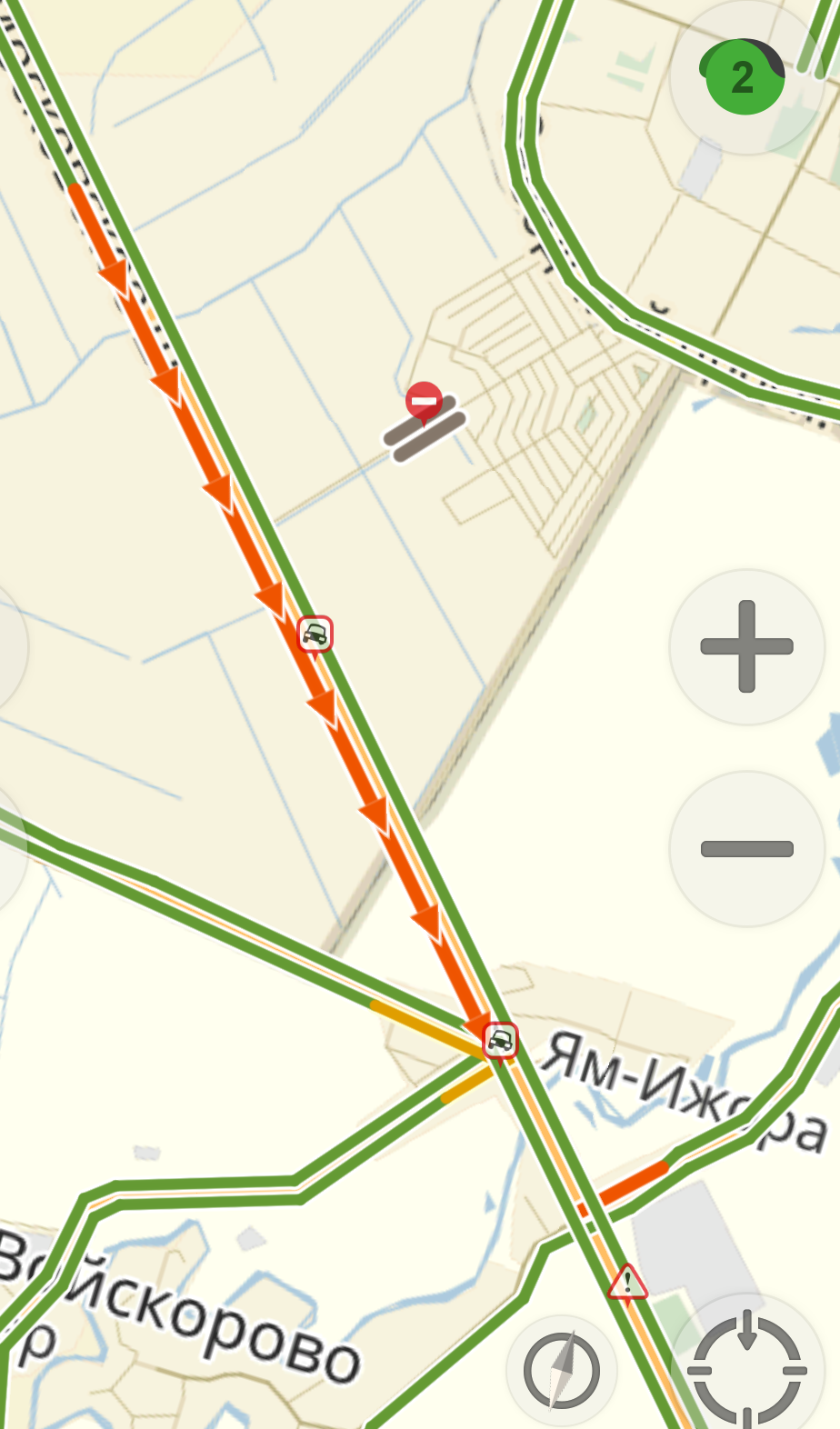Screen dimensions: 840x1429
Task: Tap the compass to reorient the map
Action: (561, 1369)
